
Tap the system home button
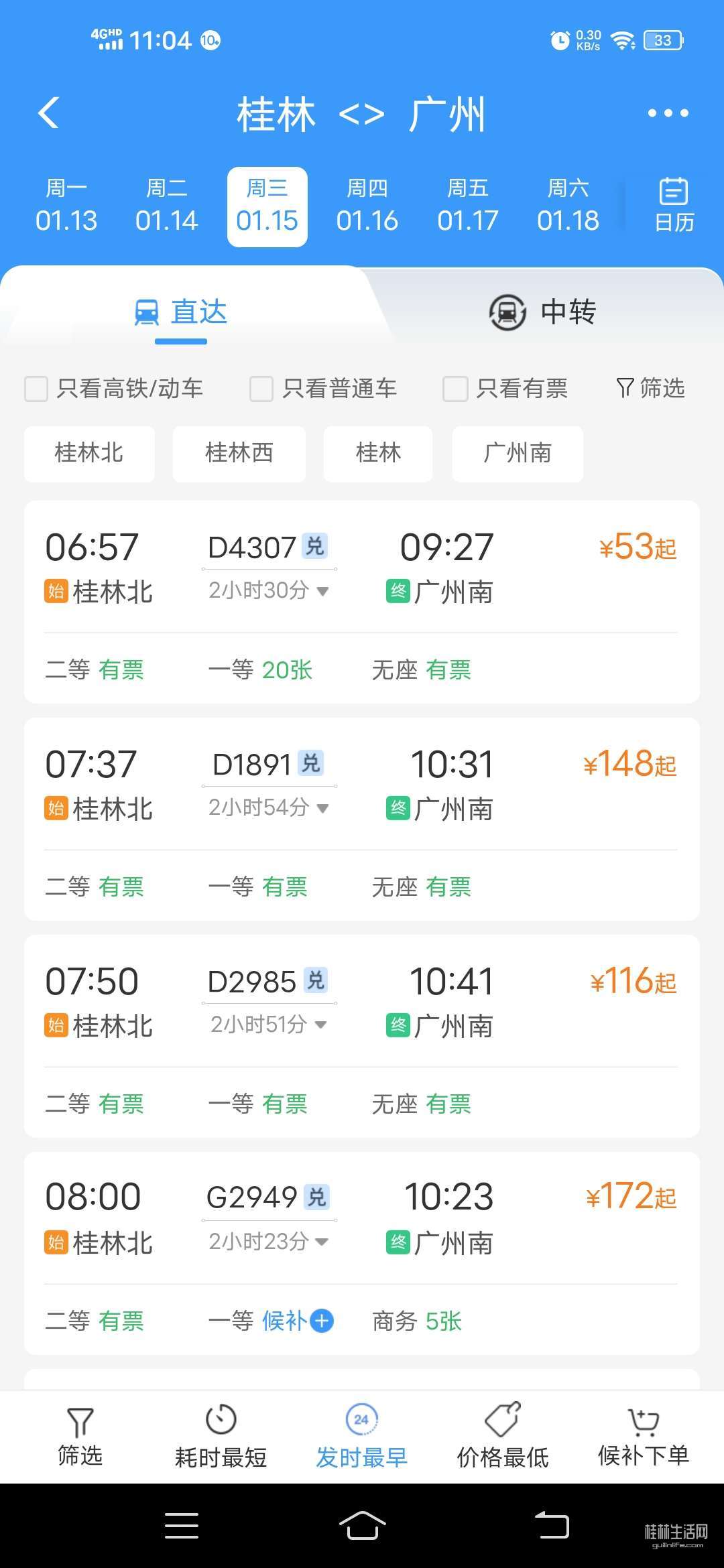point(362,1526)
